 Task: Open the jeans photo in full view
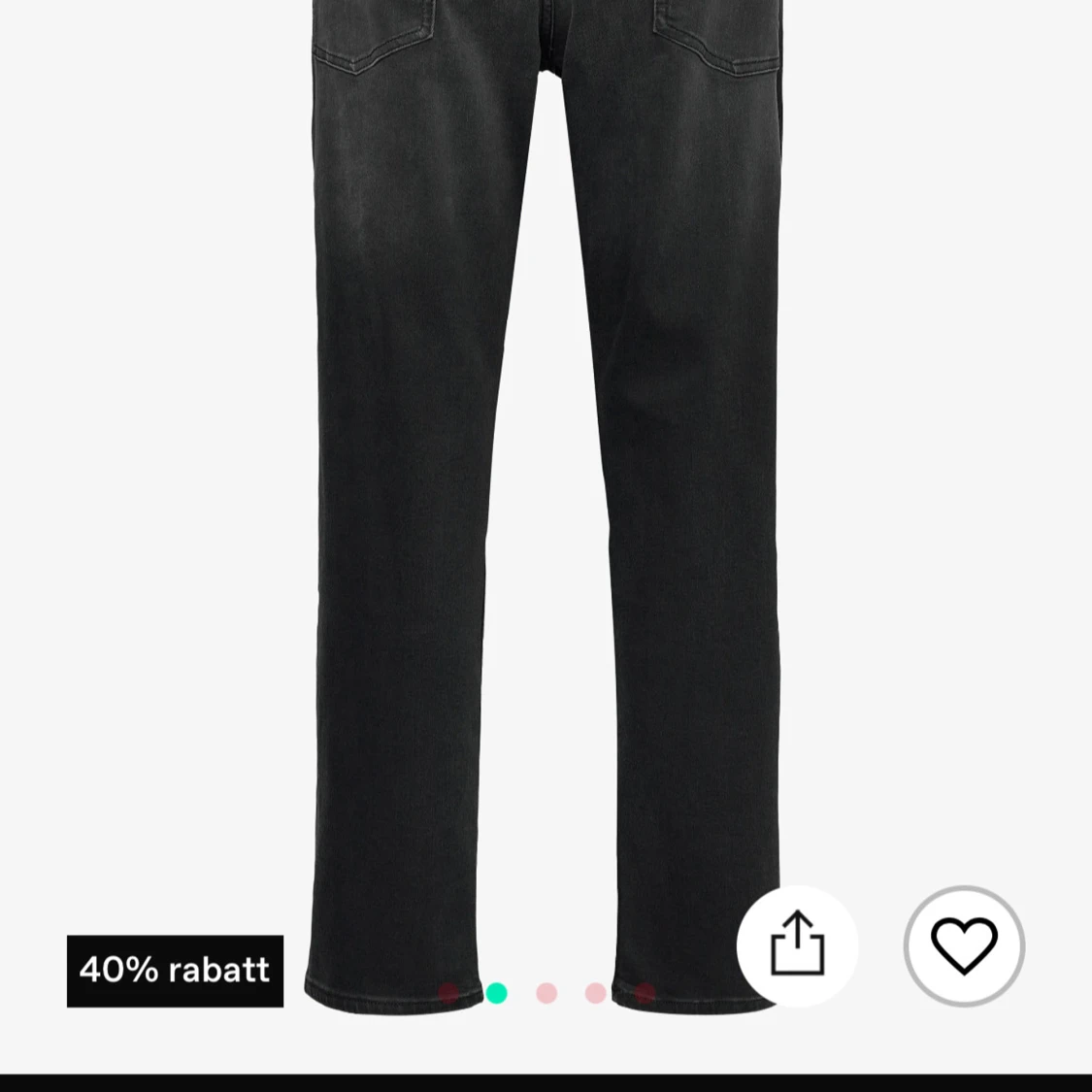click(546, 485)
